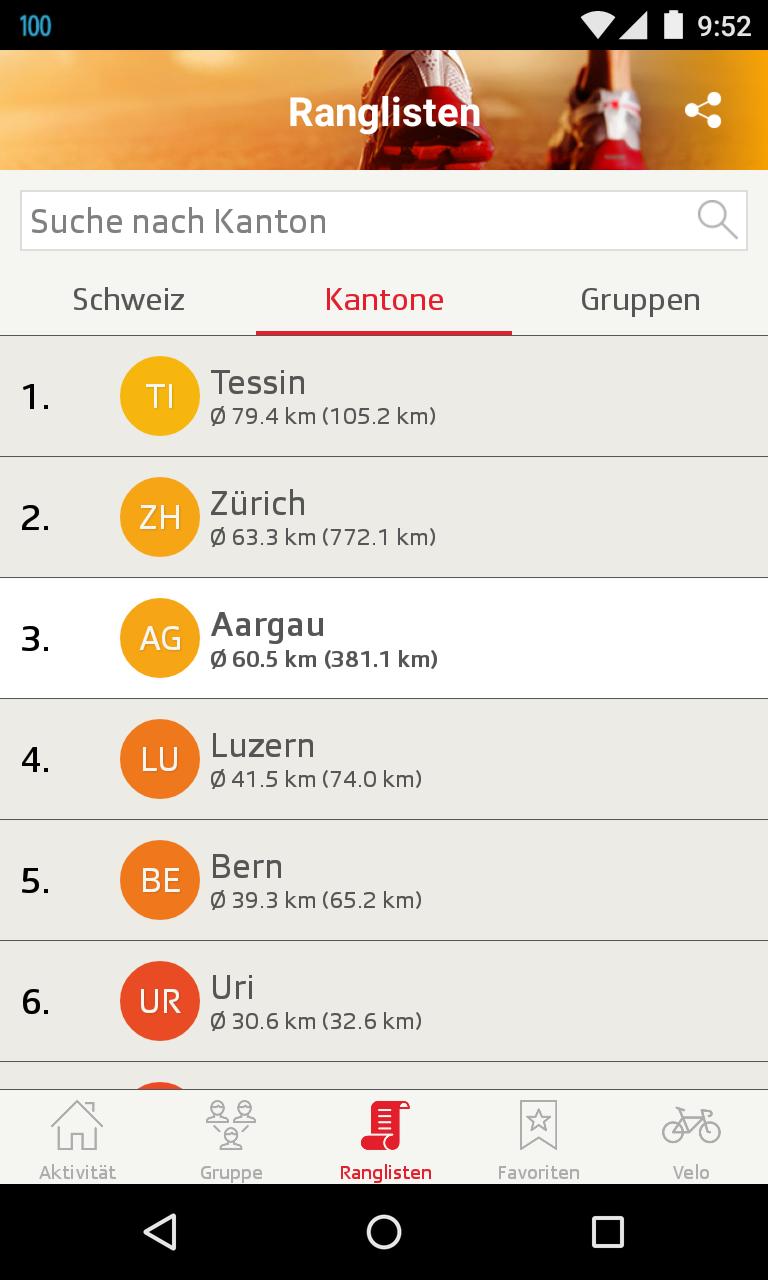
Task: Switch to the Schweiz tab
Action: [x=128, y=300]
